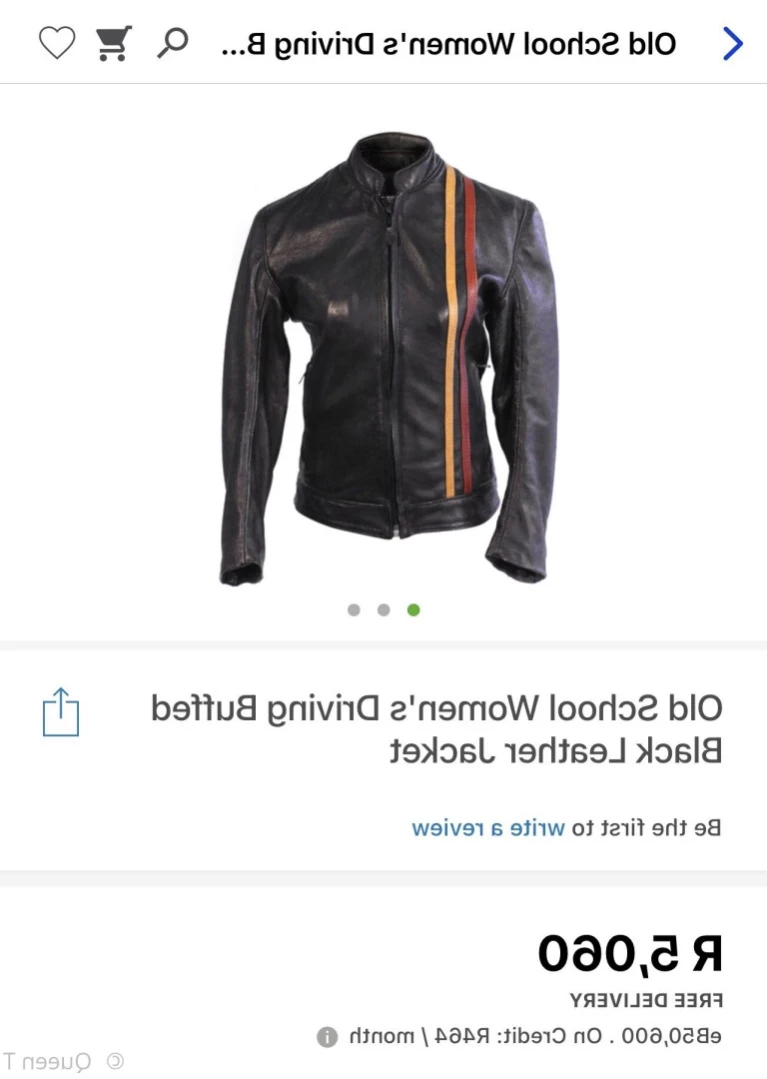Viewport: 767px width, 1079px height.
Task: Open the jacket product image
Action: point(390,360)
